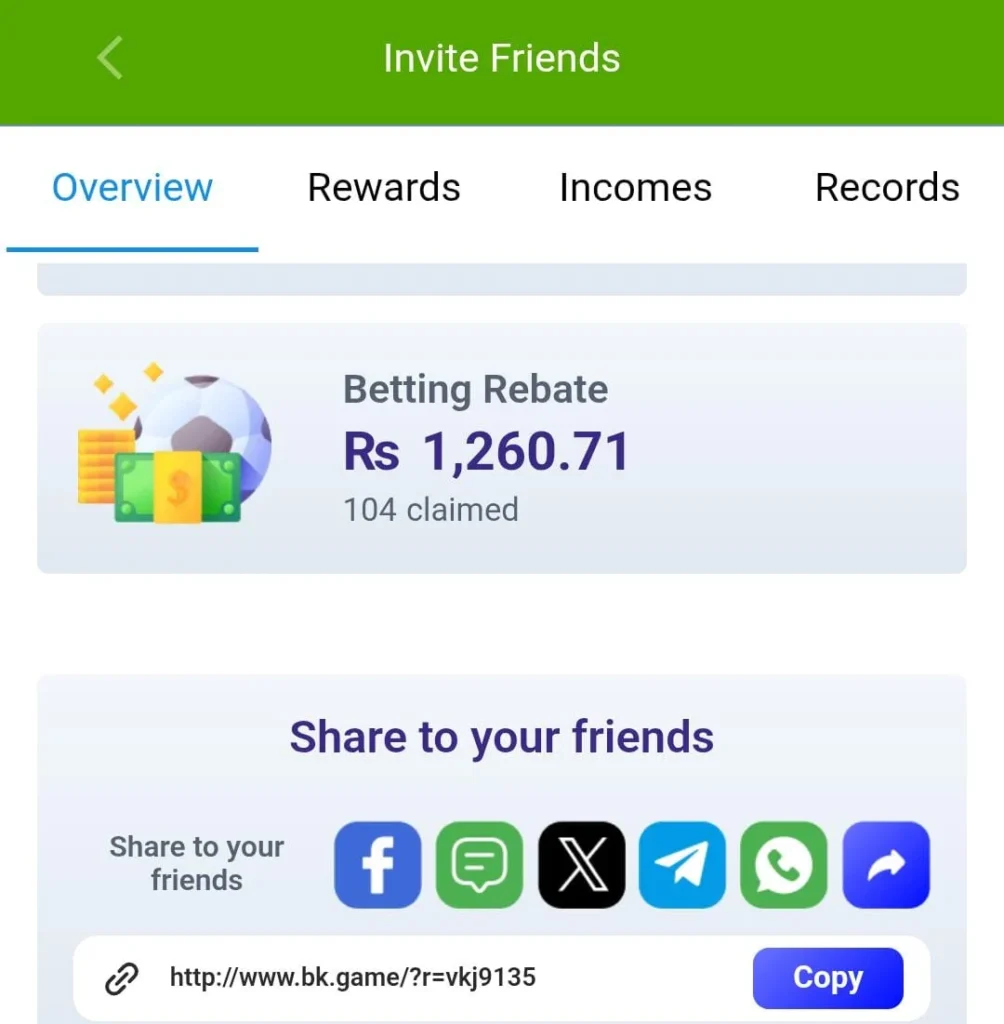Share invite through SMS message icon

pyautogui.click(x=480, y=865)
